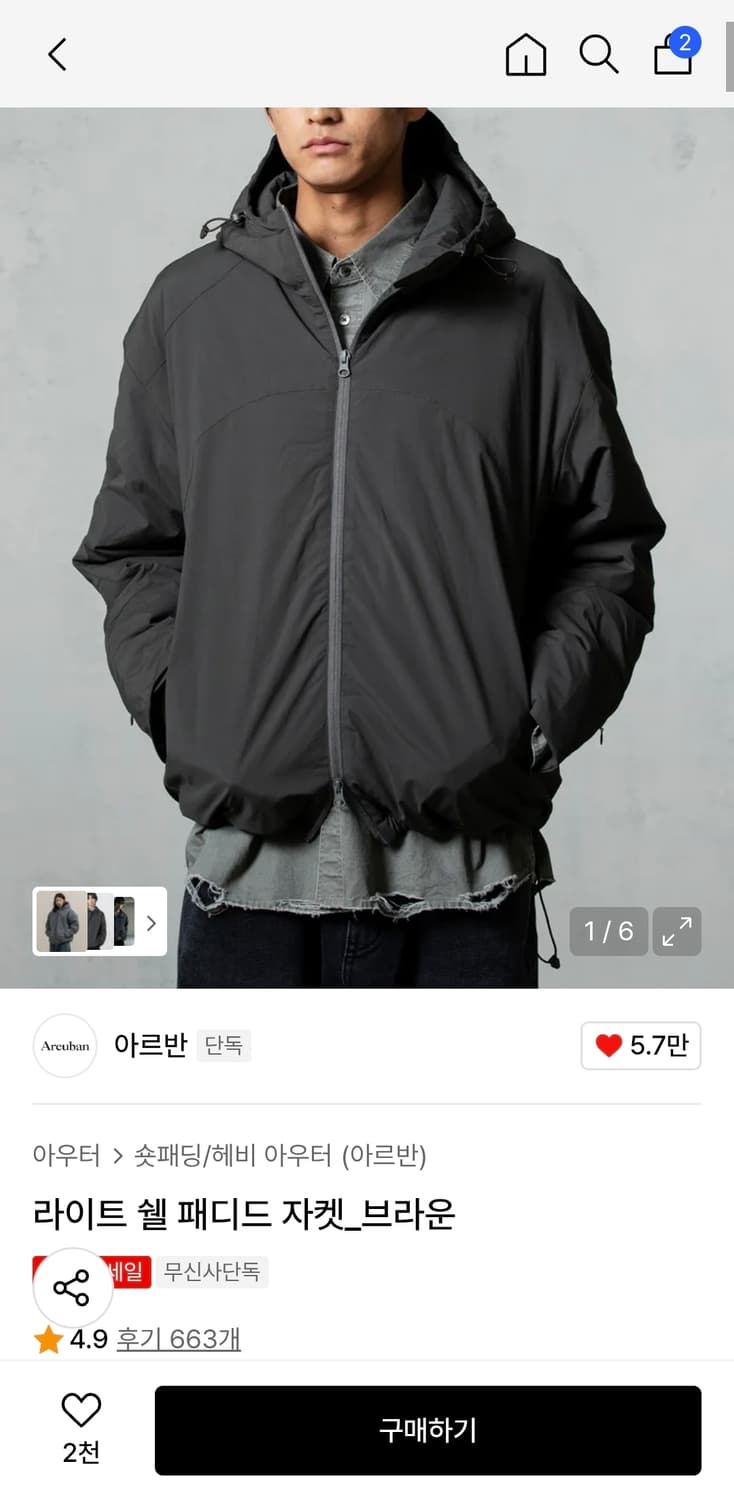The width and height of the screenshot is (734, 1500).
Task: Open the search icon
Action: 599,55
